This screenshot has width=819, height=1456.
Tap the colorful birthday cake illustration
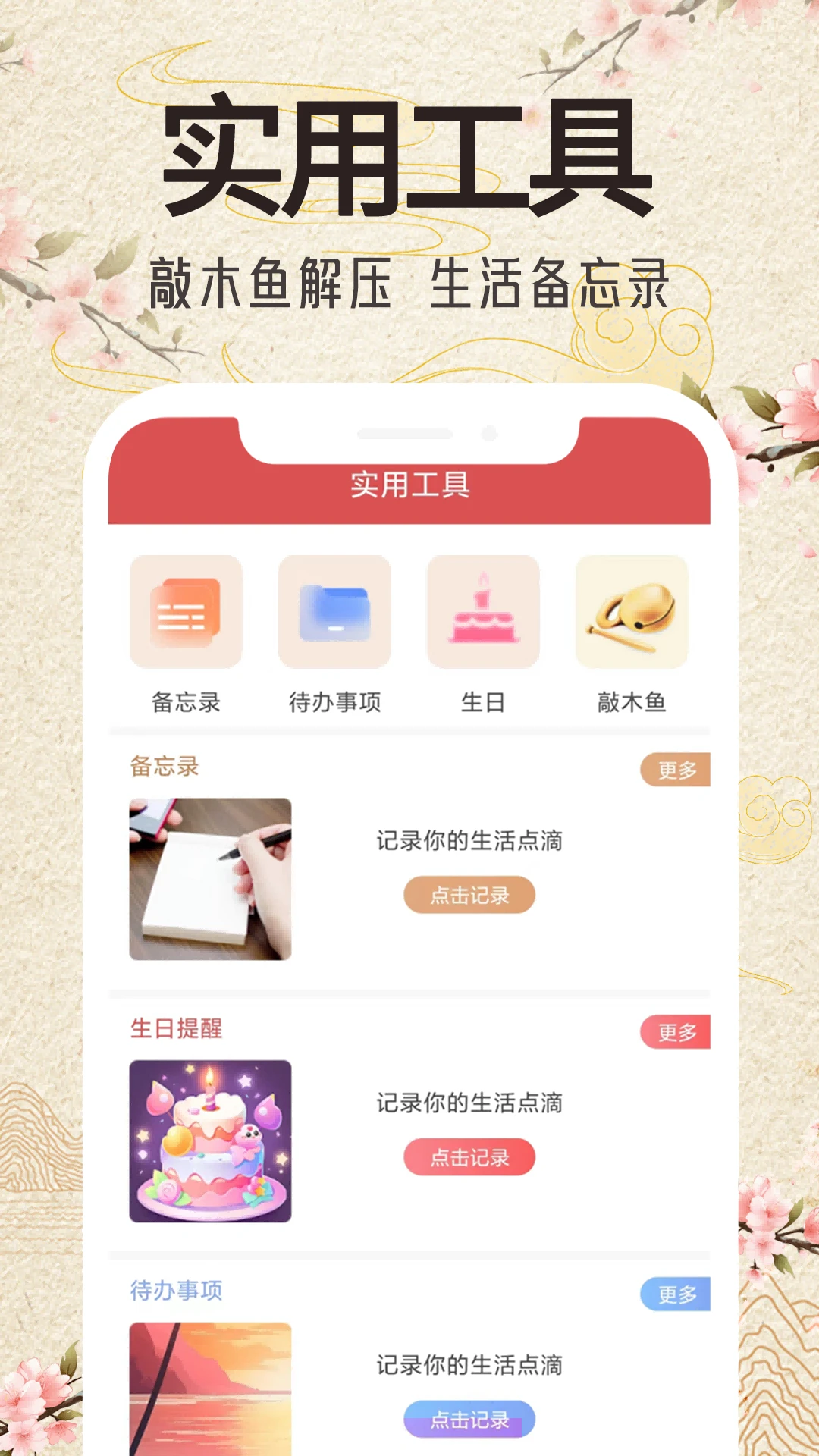pos(209,1140)
